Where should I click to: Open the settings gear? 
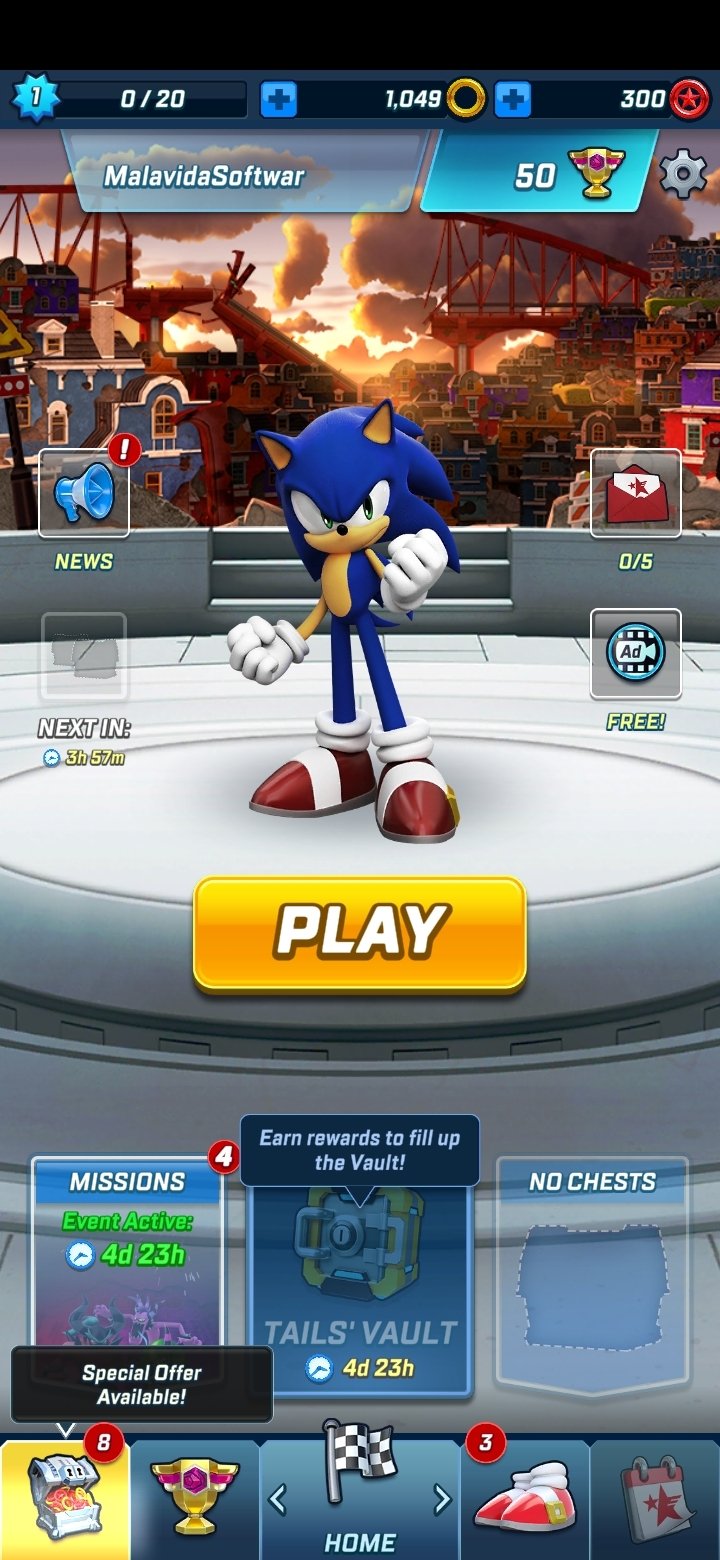coord(684,175)
